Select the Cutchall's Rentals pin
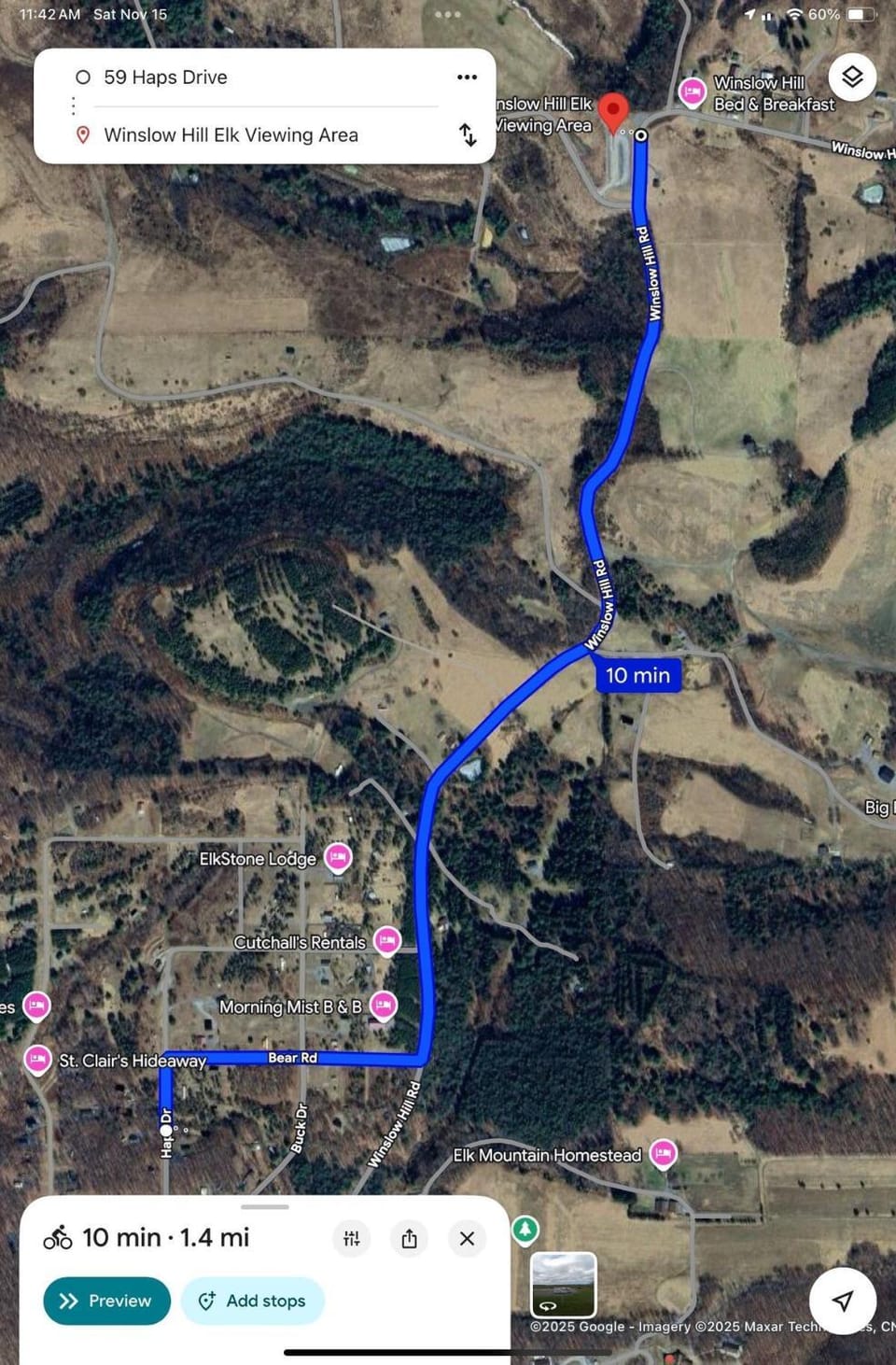896x1365 pixels. pos(386,940)
